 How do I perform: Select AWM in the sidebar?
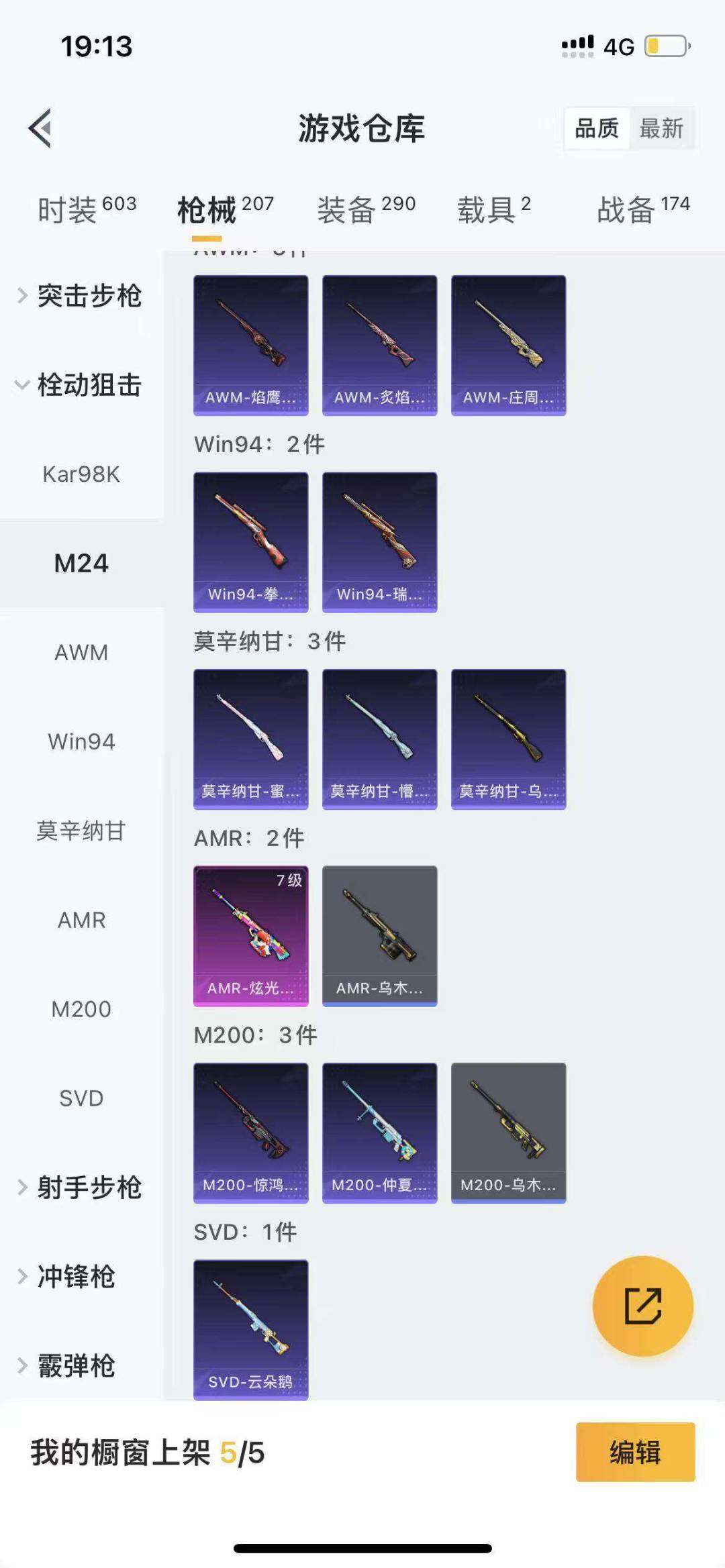[82, 652]
